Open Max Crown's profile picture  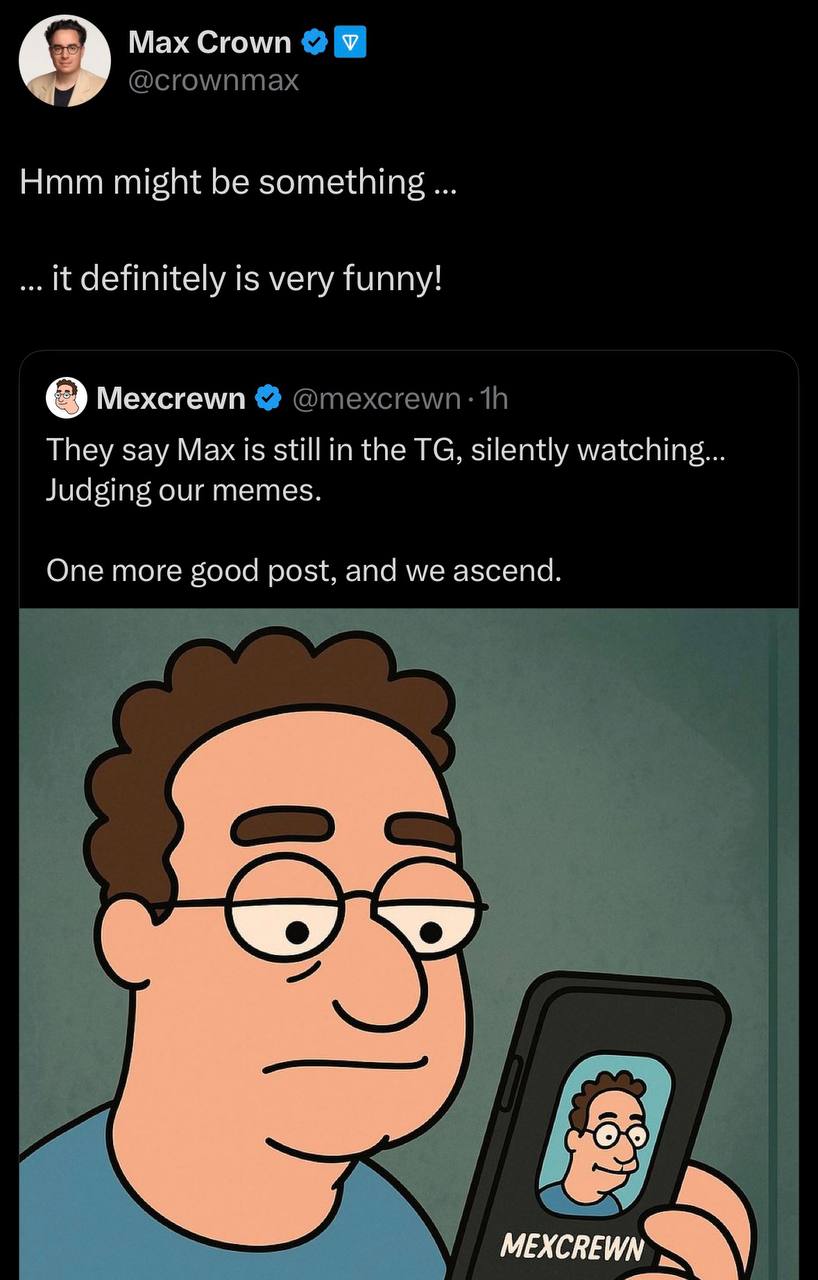(64, 61)
